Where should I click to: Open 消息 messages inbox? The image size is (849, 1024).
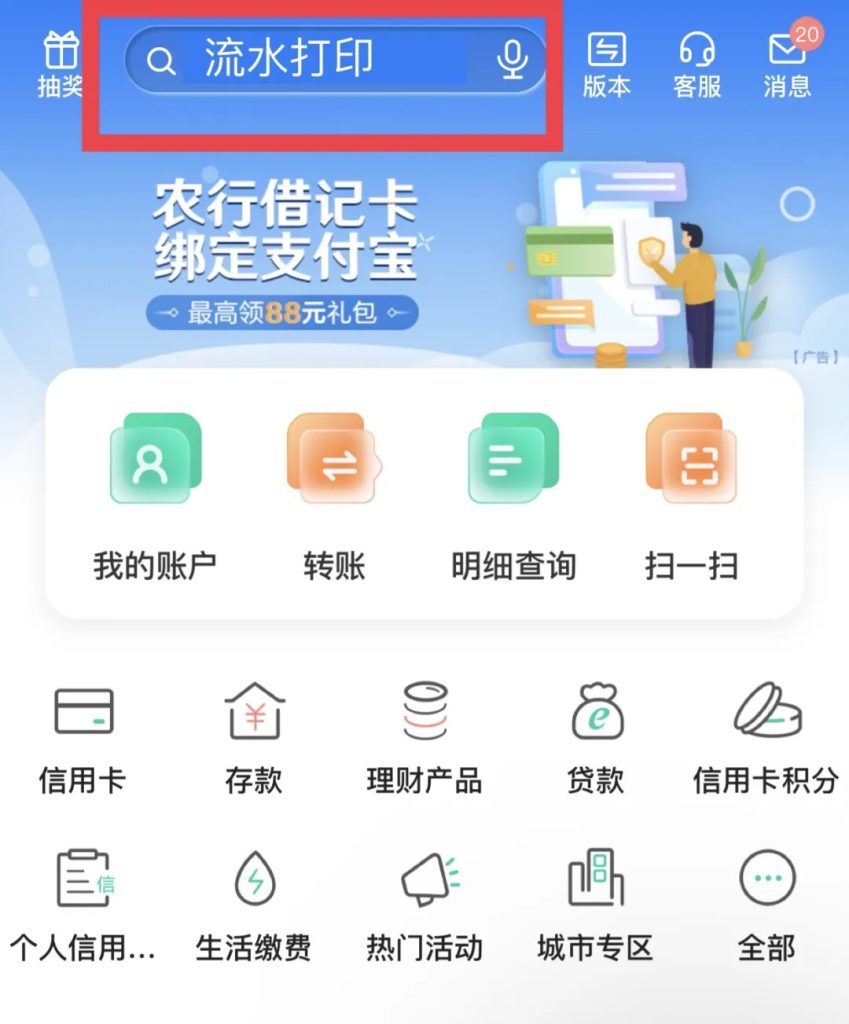(x=787, y=64)
